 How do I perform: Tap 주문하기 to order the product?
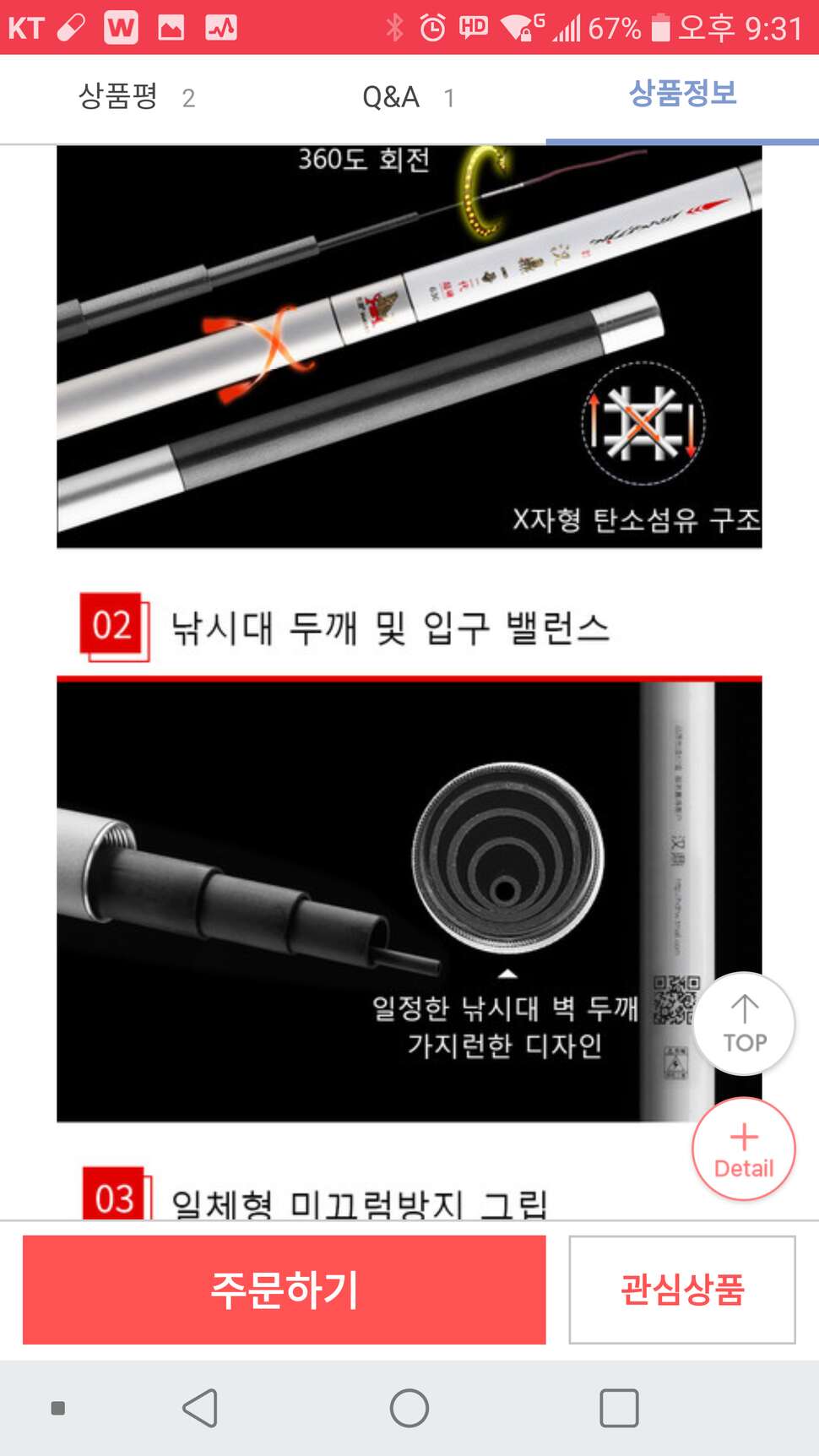tap(285, 1290)
